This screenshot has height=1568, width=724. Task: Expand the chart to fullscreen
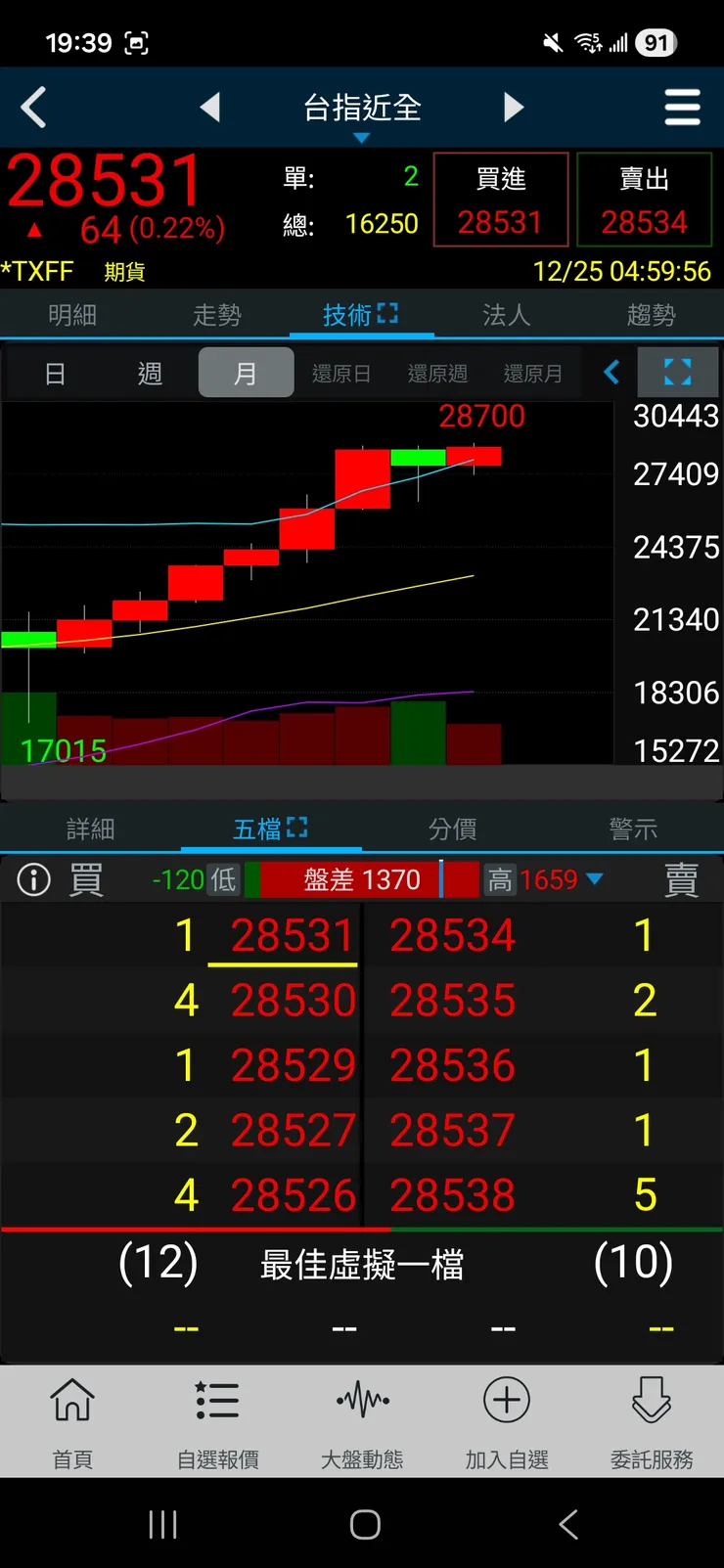677,373
